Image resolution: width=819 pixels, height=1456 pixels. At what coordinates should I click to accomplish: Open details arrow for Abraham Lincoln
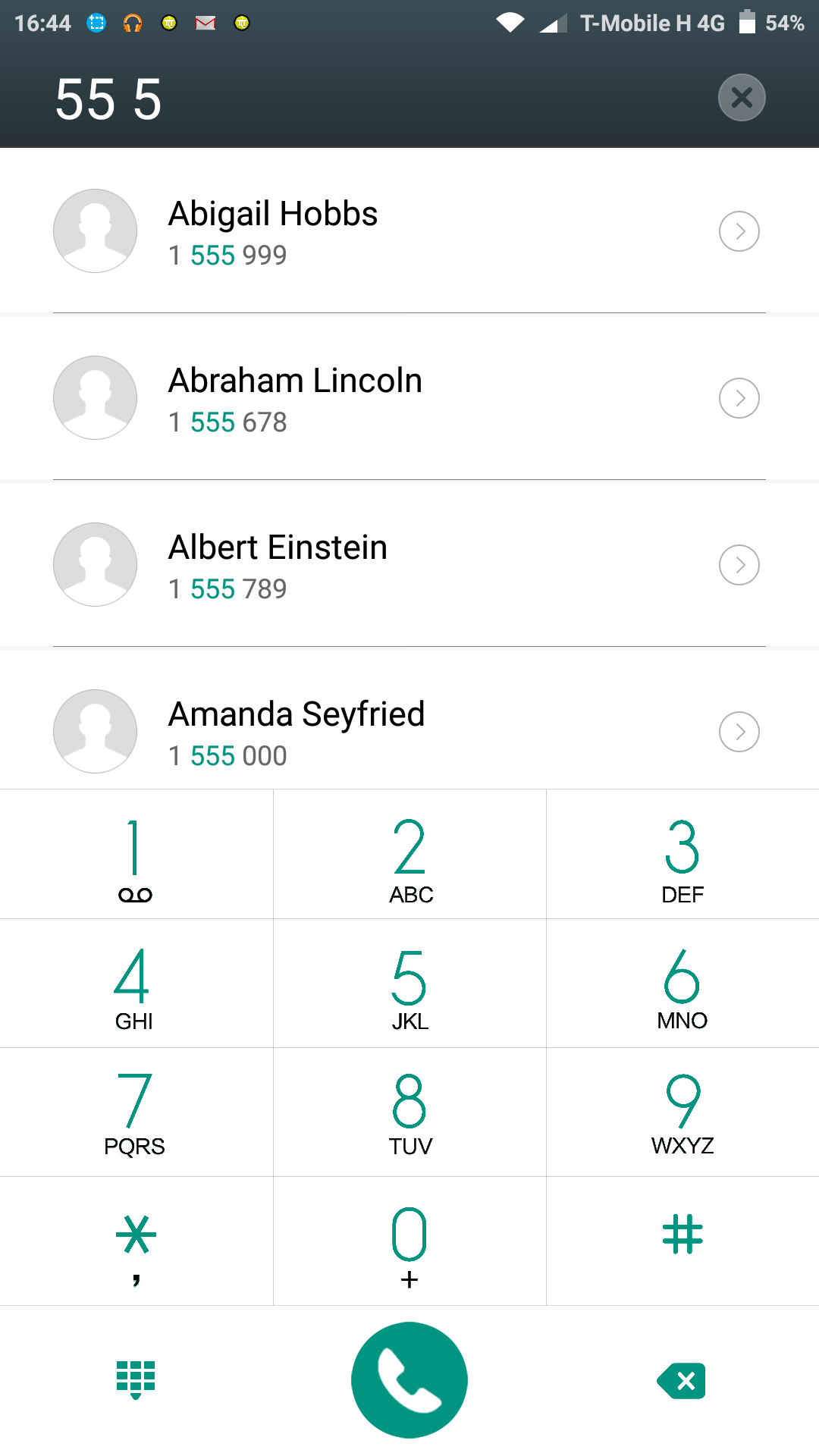pos(739,398)
